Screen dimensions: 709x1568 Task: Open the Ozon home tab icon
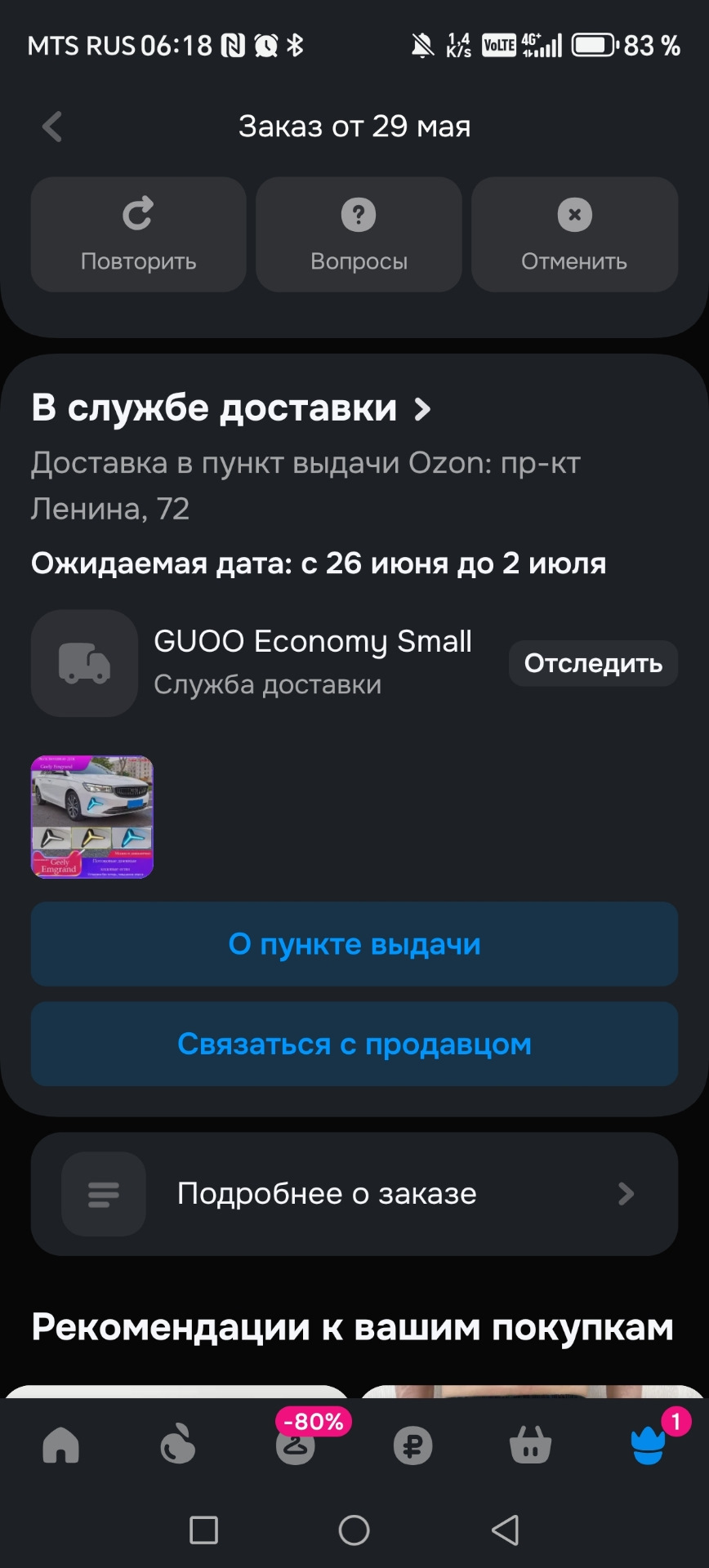click(x=61, y=1444)
